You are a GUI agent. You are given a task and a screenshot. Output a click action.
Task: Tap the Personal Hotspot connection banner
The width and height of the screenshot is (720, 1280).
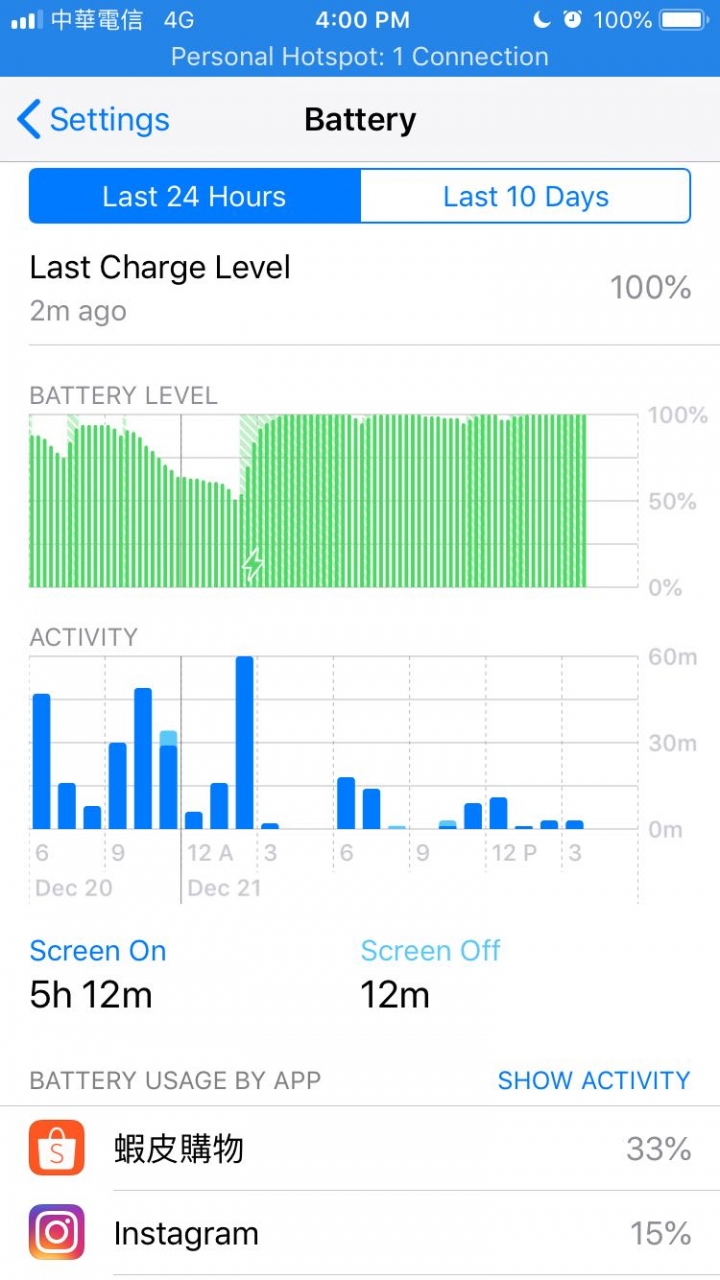pyautogui.click(x=360, y=57)
